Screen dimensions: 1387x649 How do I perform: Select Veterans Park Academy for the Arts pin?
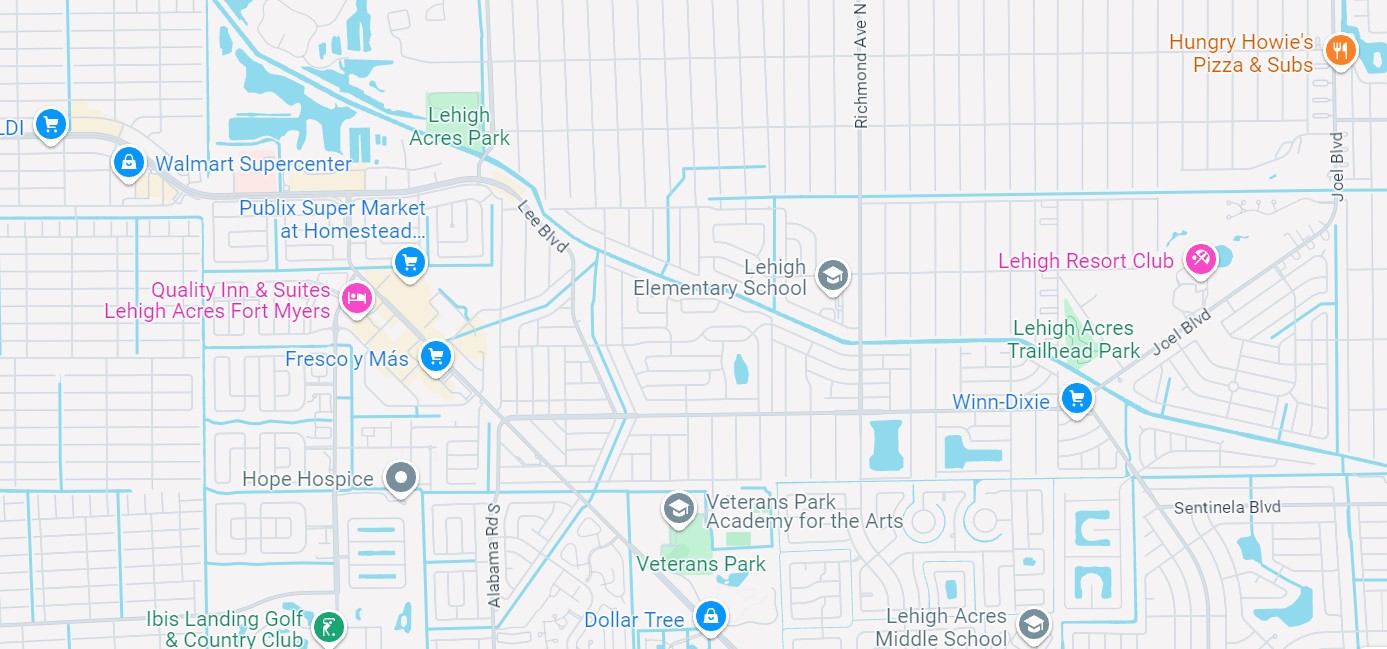(x=679, y=508)
